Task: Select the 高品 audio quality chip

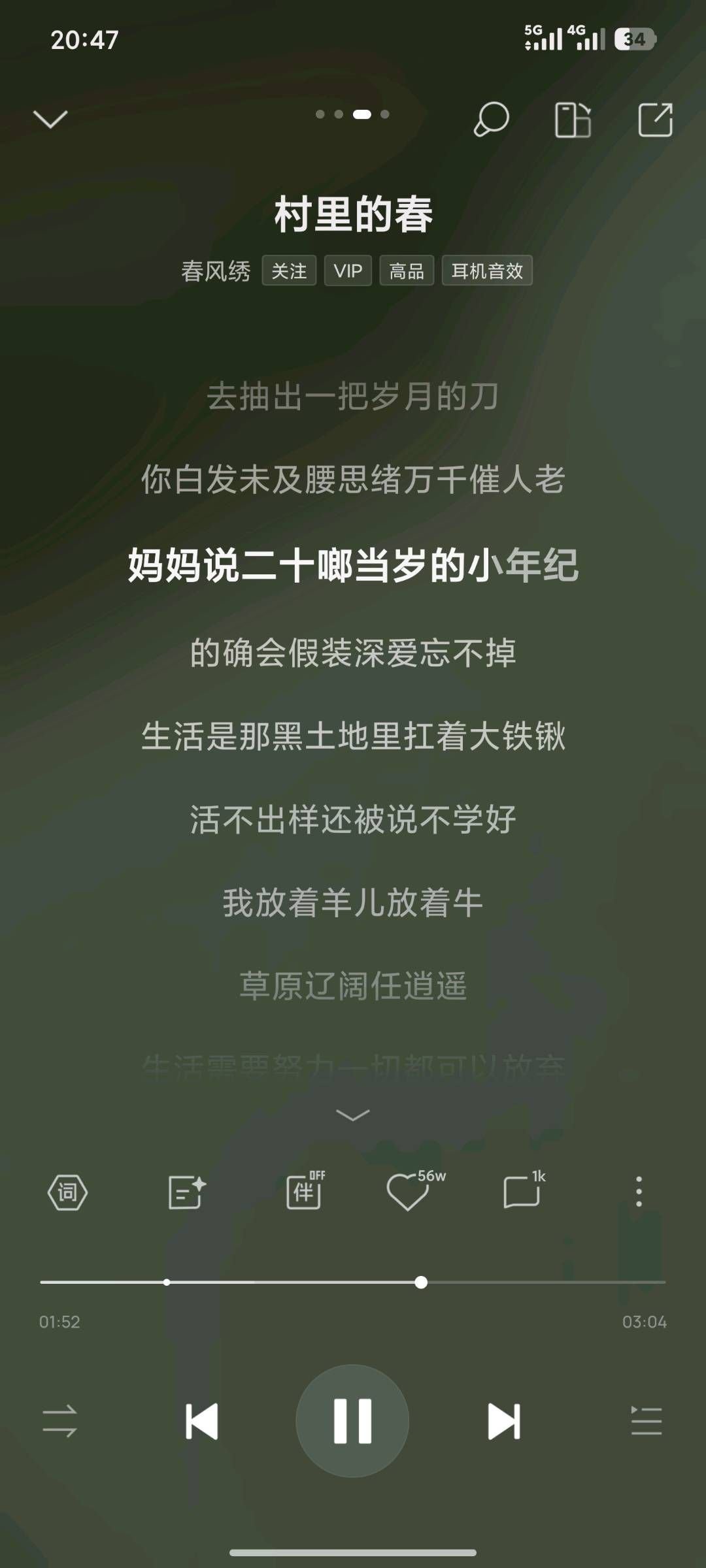Action: click(407, 270)
